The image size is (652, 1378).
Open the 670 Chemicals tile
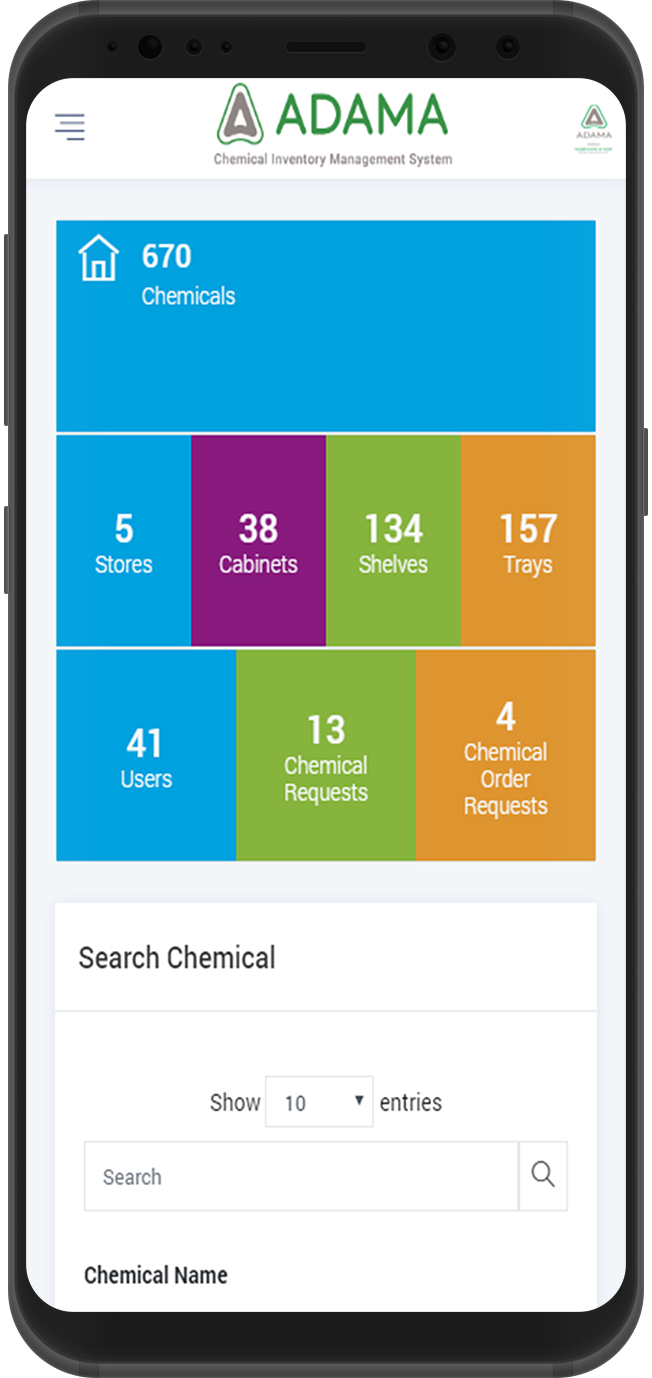(x=326, y=326)
